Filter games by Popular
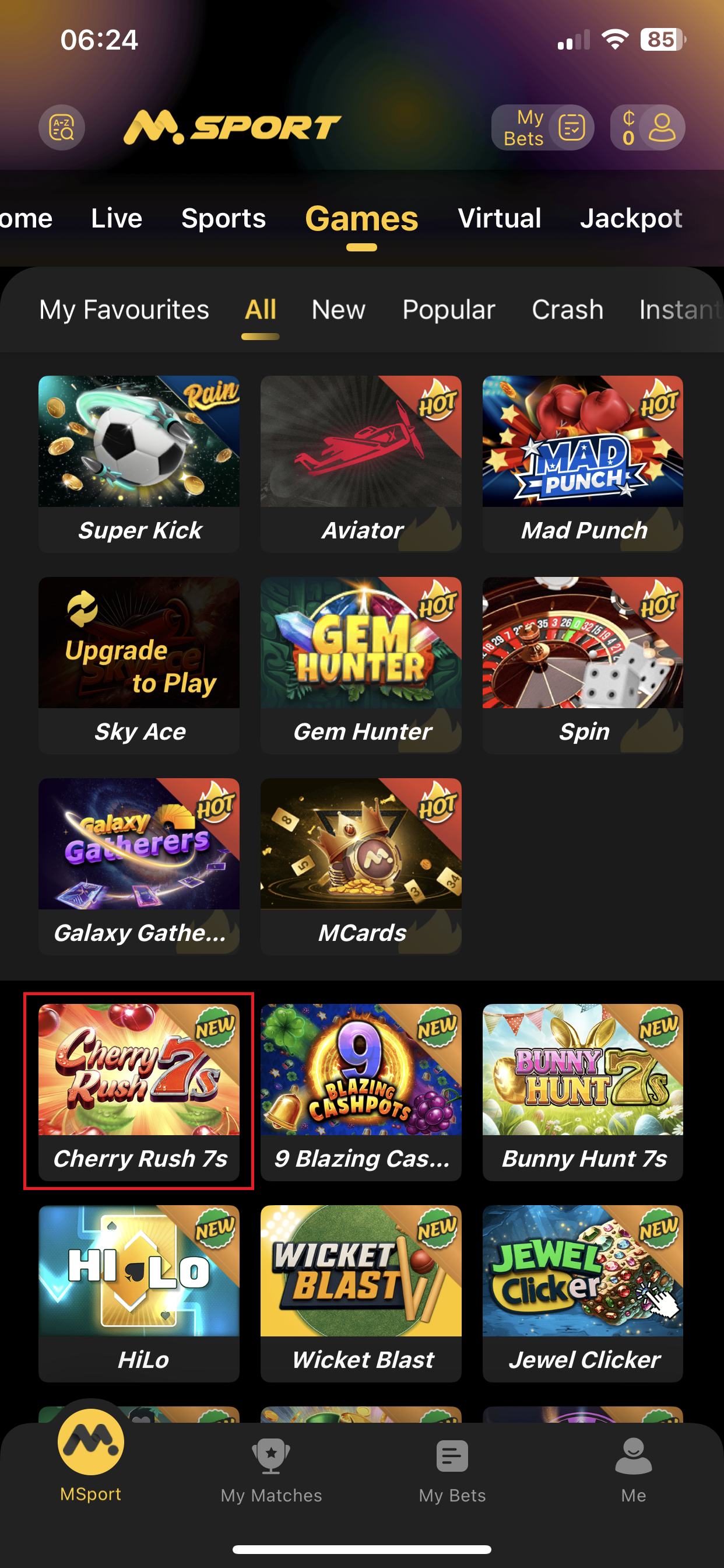Screen dimensions: 724x1568 [448, 310]
